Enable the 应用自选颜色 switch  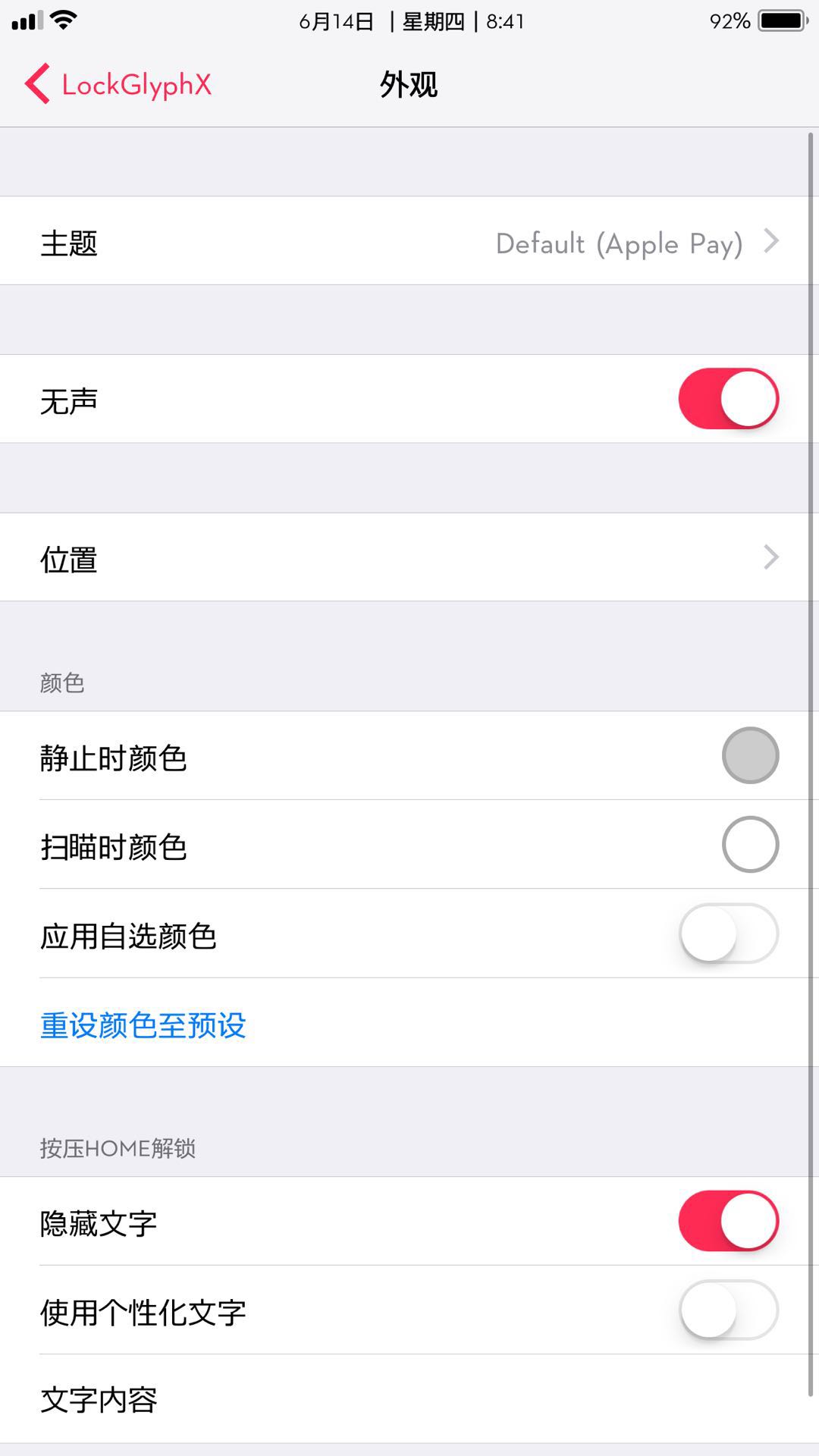(x=728, y=935)
